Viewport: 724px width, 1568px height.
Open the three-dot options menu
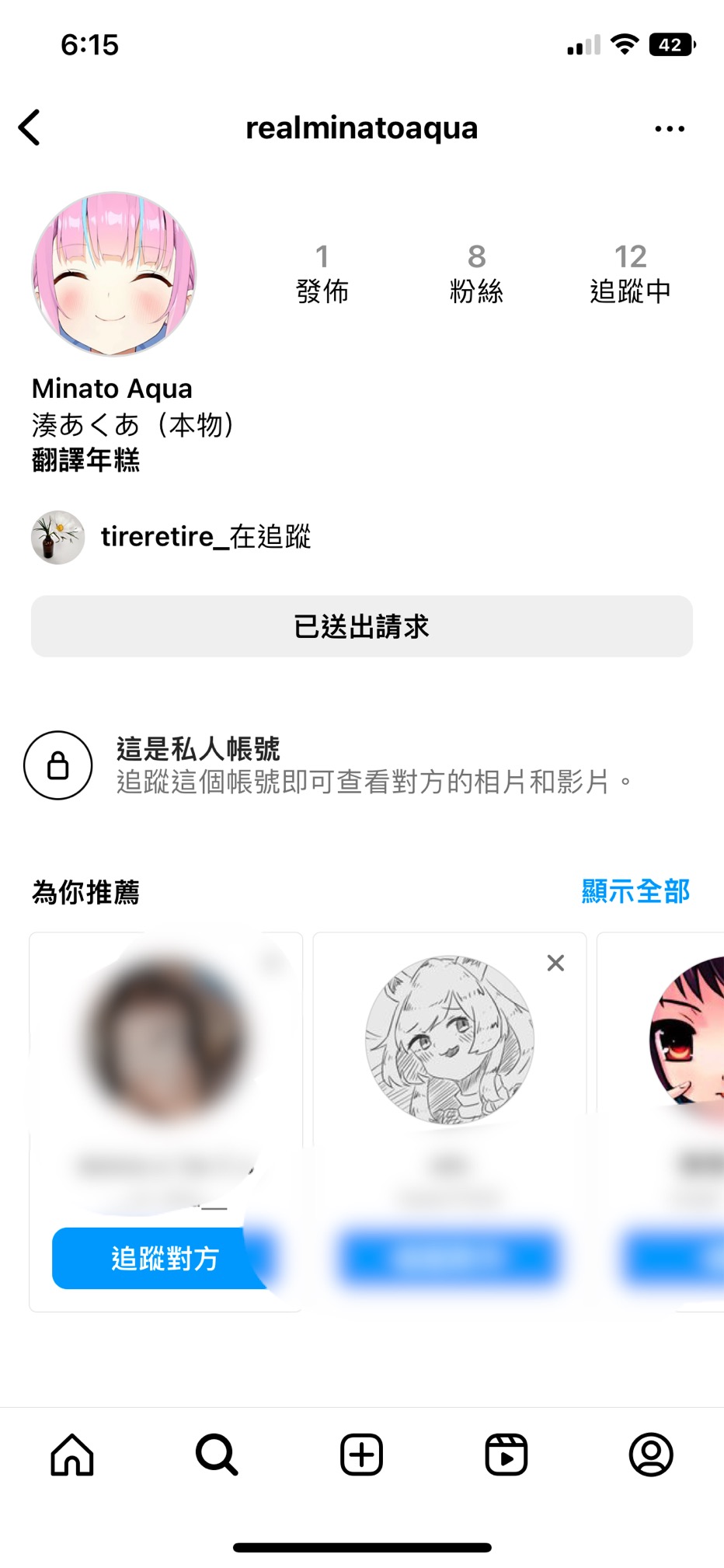(x=670, y=128)
